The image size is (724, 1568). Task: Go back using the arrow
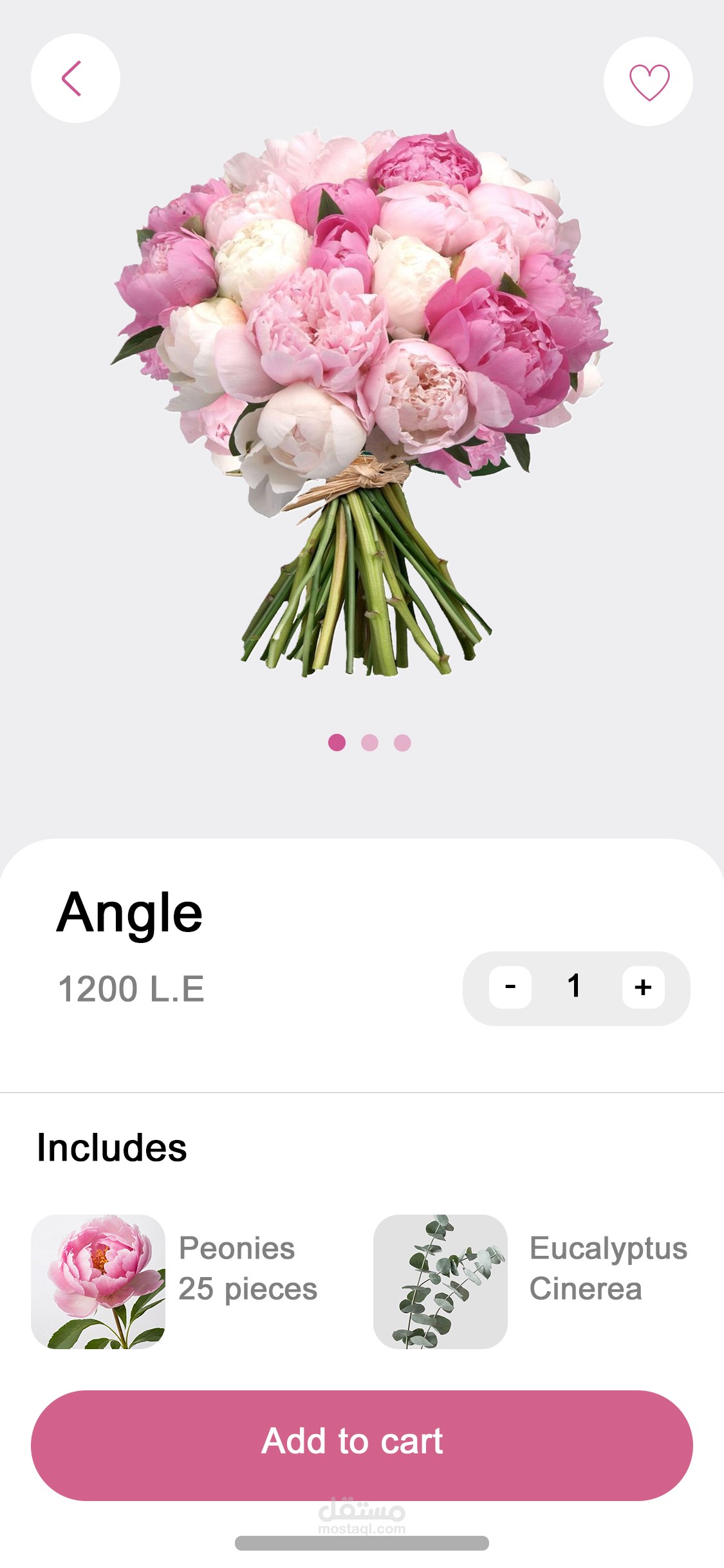tap(75, 79)
